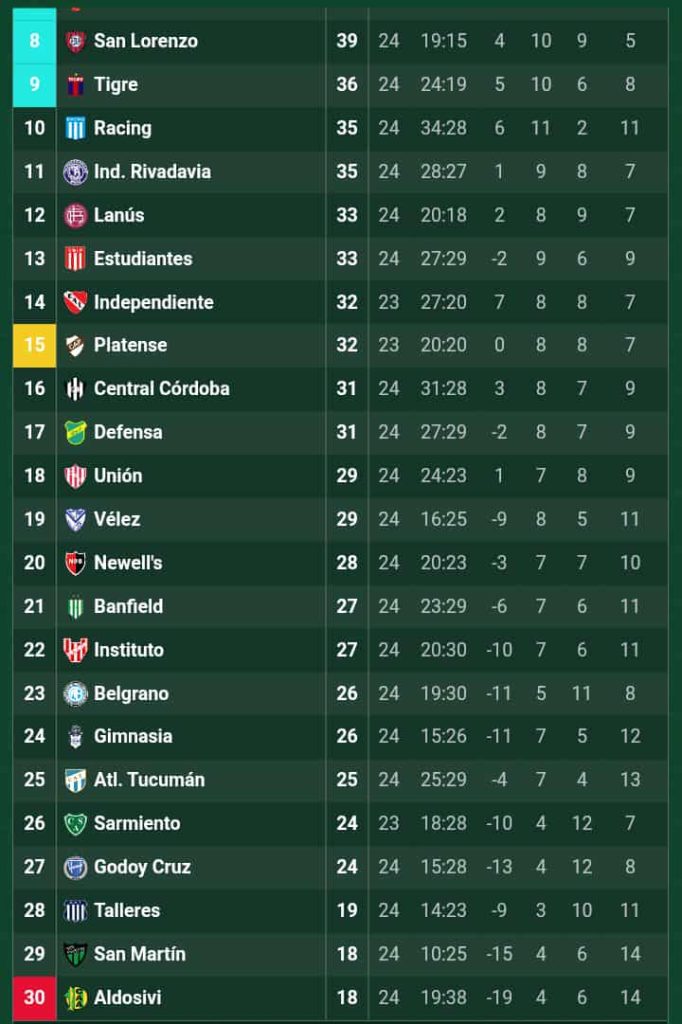Viewport: 682px width, 1024px height.
Task: Open the Newell's team row
Action: (128, 563)
